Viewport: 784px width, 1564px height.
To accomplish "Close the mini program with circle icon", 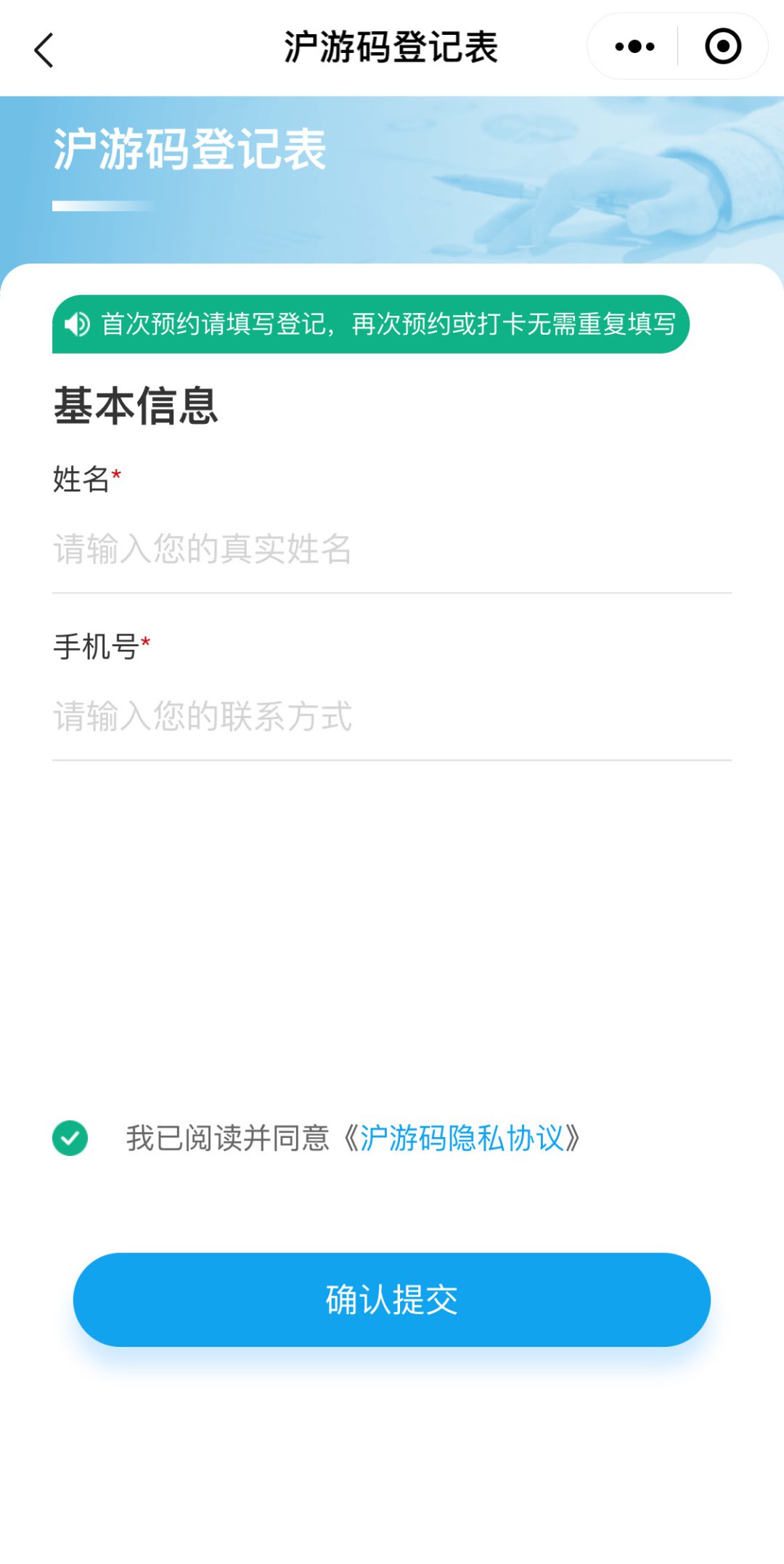I will [722, 46].
